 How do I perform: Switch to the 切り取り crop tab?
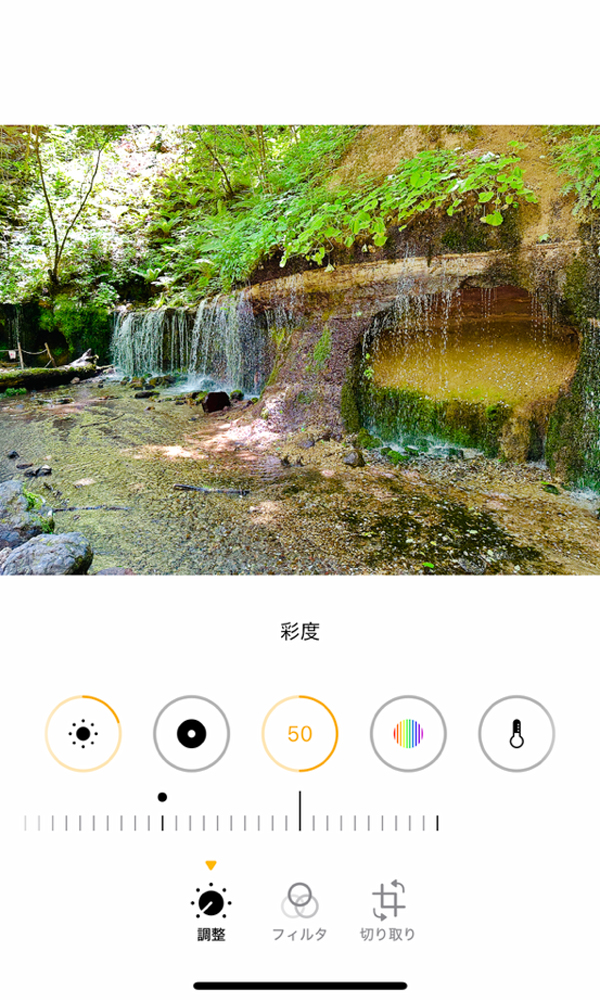tap(388, 912)
